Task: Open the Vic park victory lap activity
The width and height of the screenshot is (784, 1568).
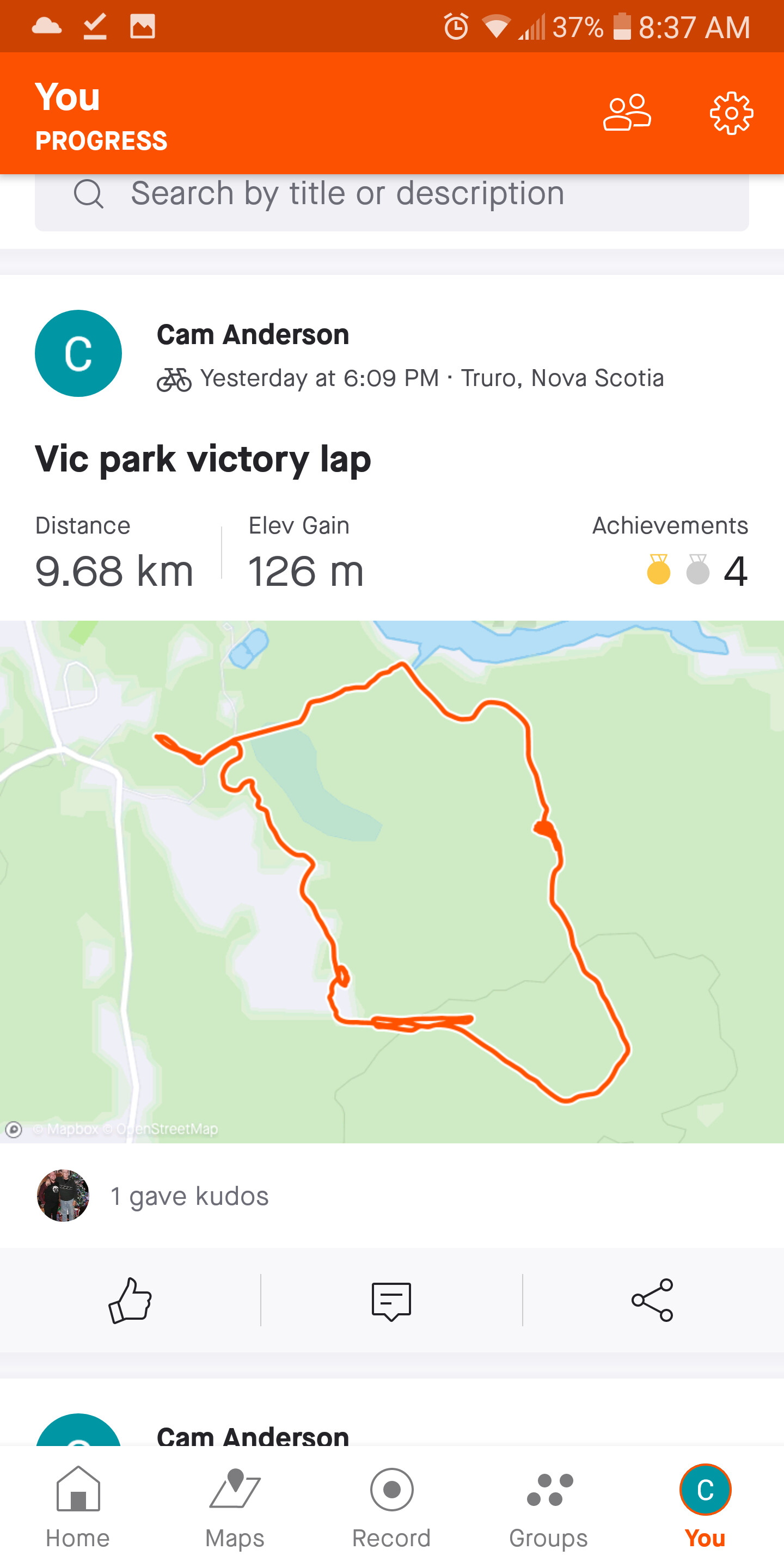Action: 203,459
